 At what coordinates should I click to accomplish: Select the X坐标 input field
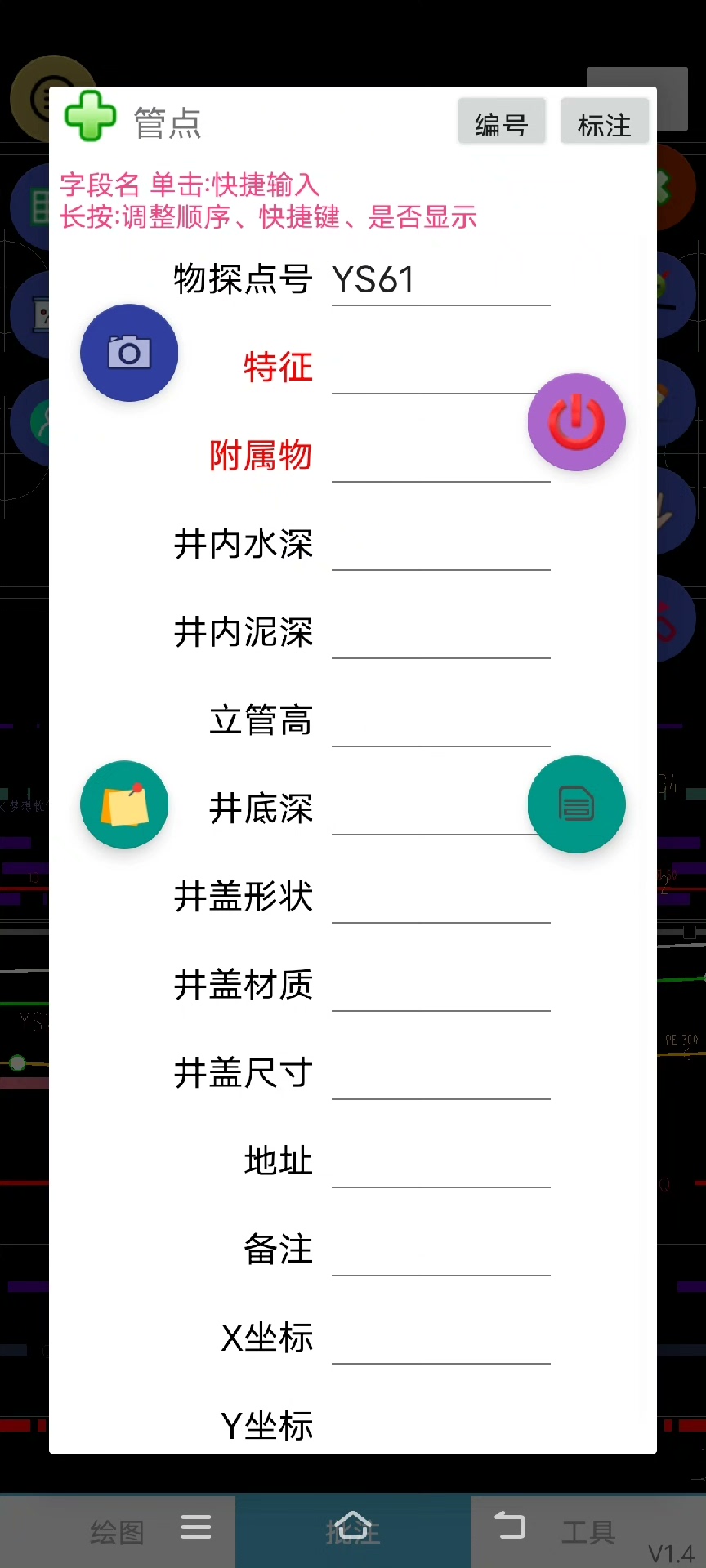pyautogui.click(x=440, y=1339)
